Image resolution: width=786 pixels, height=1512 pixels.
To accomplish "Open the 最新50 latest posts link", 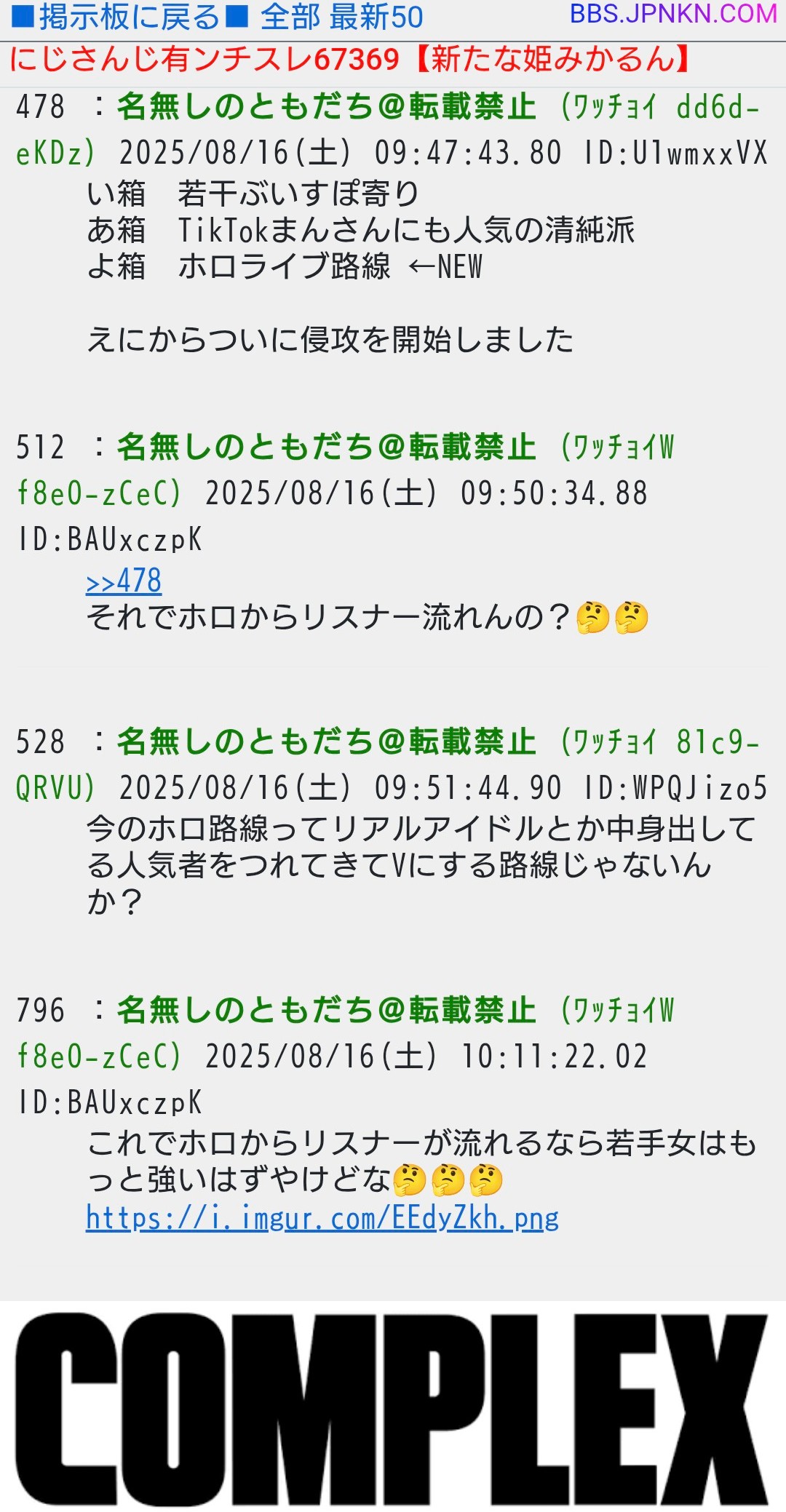I will 376,17.
